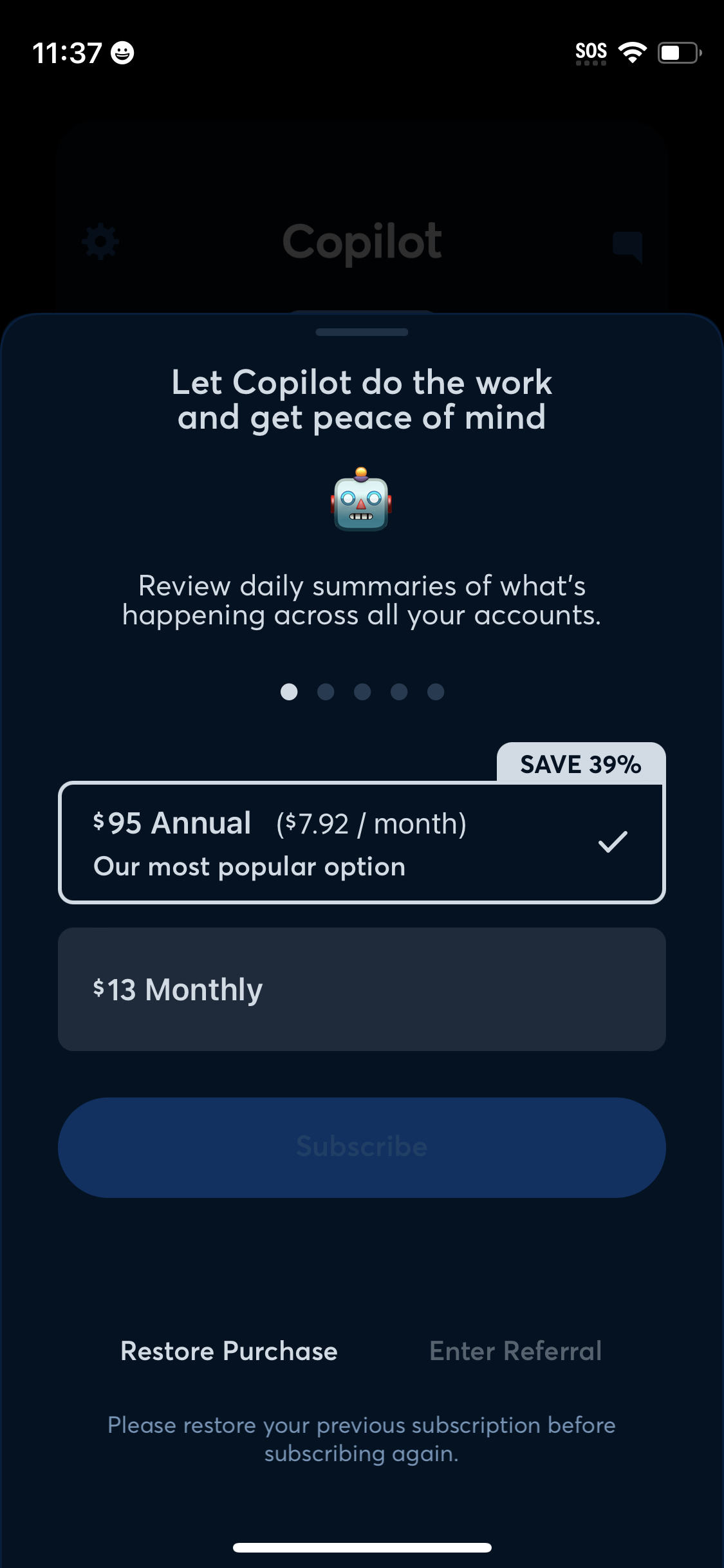Viewport: 724px width, 1568px height.
Task: Open the settings gear icon
Action: coord(100,240)
